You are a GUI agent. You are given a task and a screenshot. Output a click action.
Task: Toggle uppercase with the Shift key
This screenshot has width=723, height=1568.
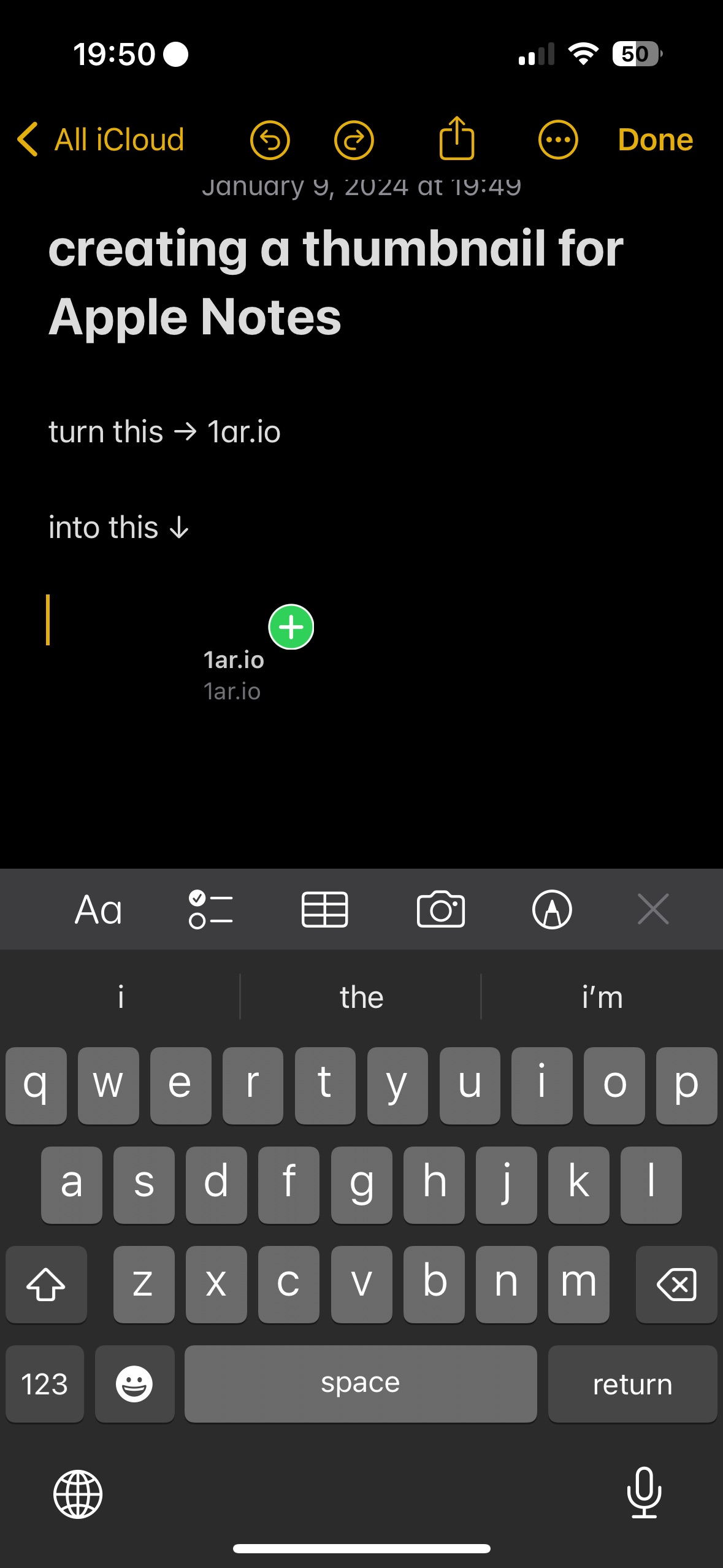(47, 1285)
